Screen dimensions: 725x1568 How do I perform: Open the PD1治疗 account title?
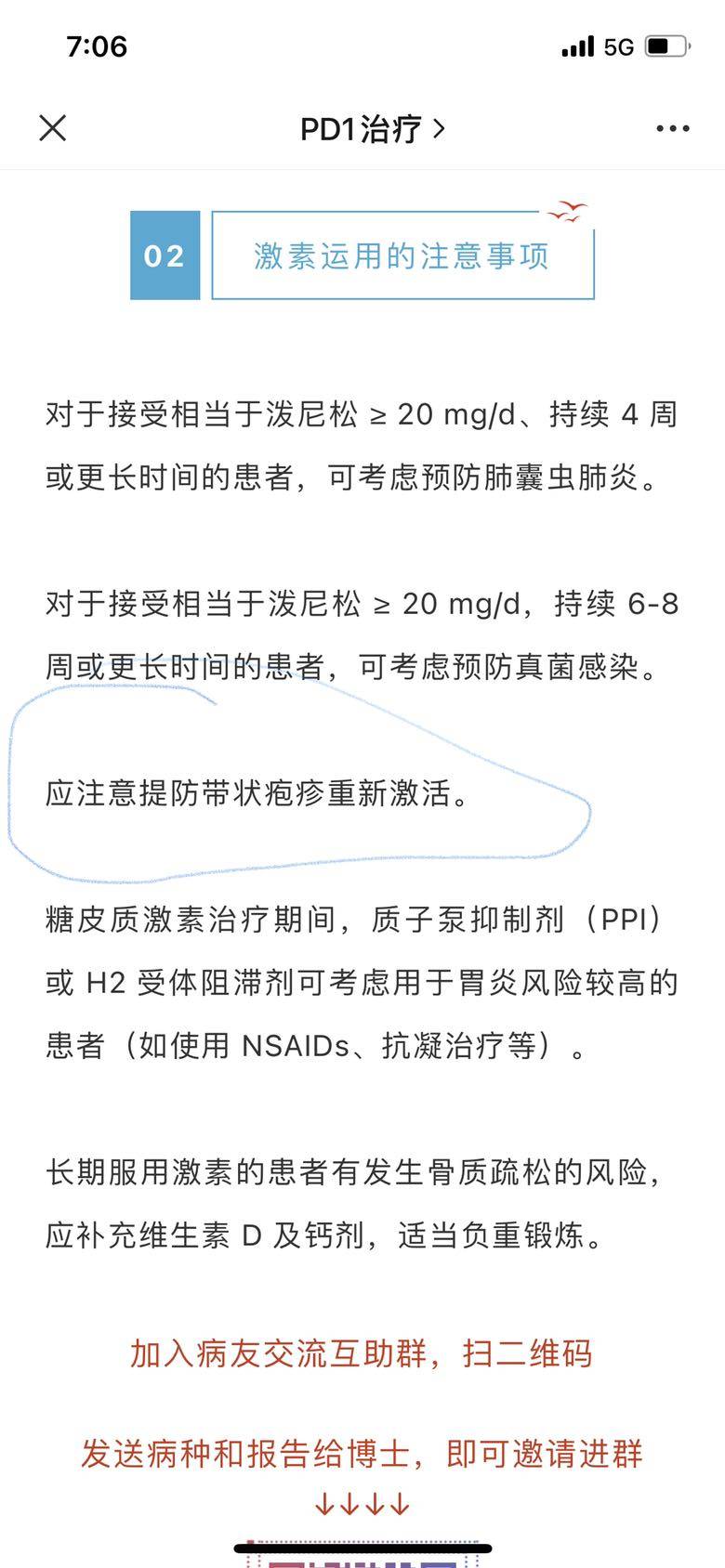click(372, 129)
